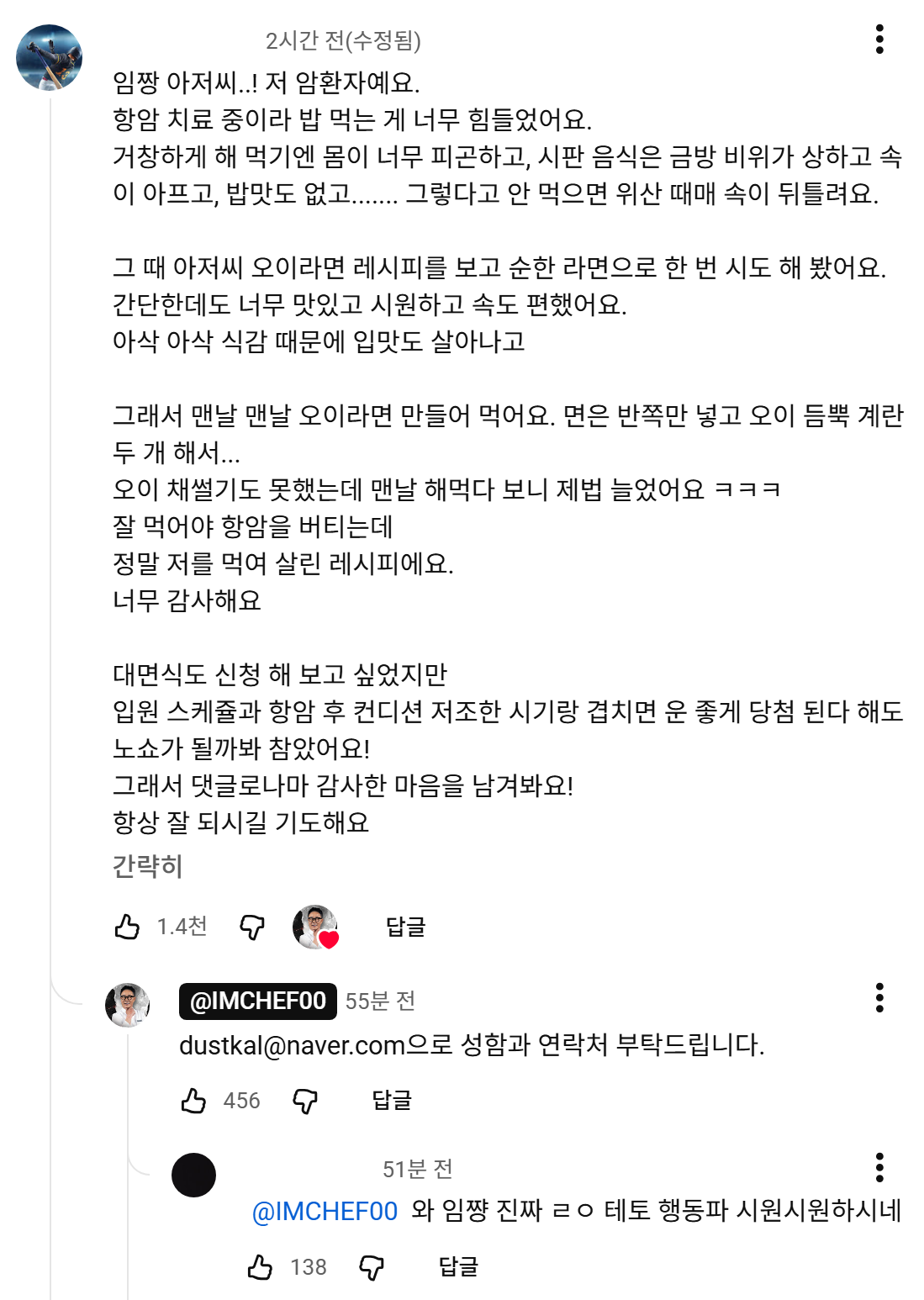Open @IMCHEF00's avatar beside the 55분 전 reply
Screen dimensions: 924x1300
pos(127,1005)
